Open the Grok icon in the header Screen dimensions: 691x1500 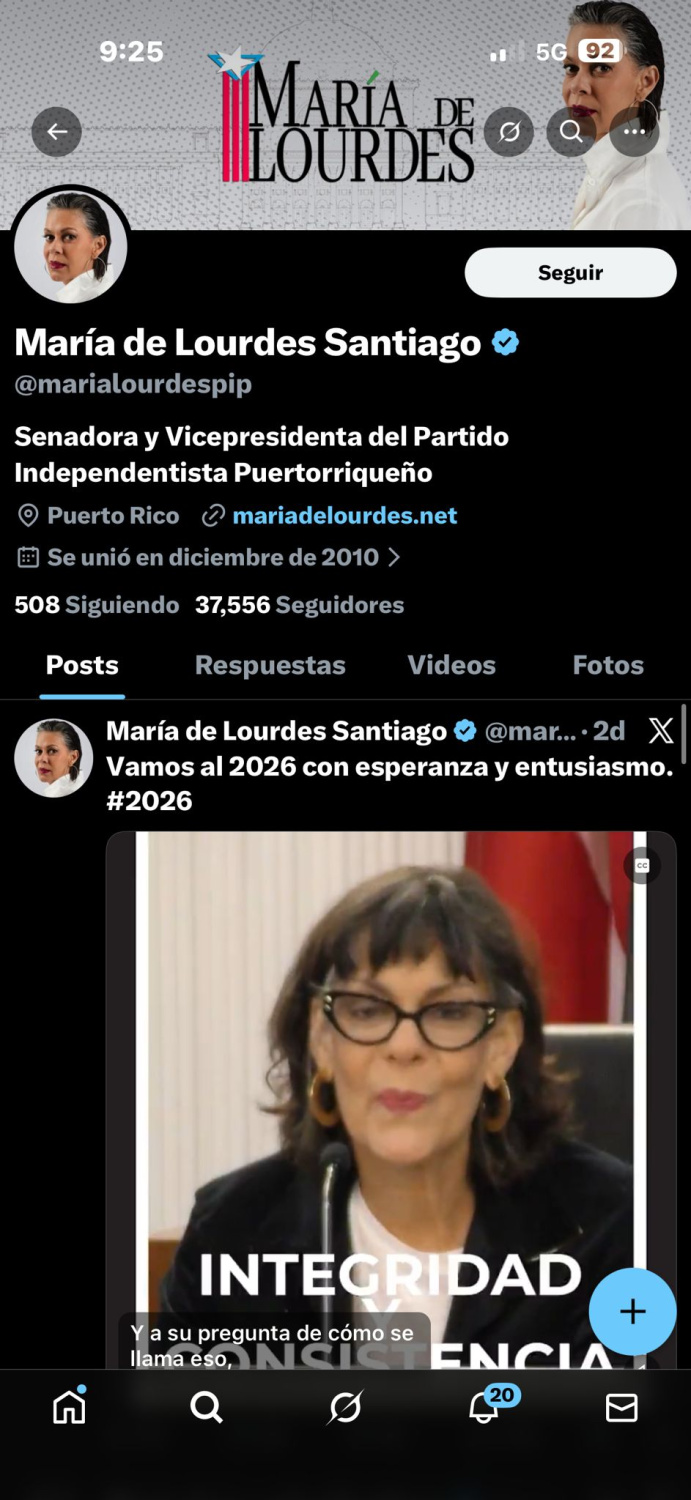(x=509, y=131)
